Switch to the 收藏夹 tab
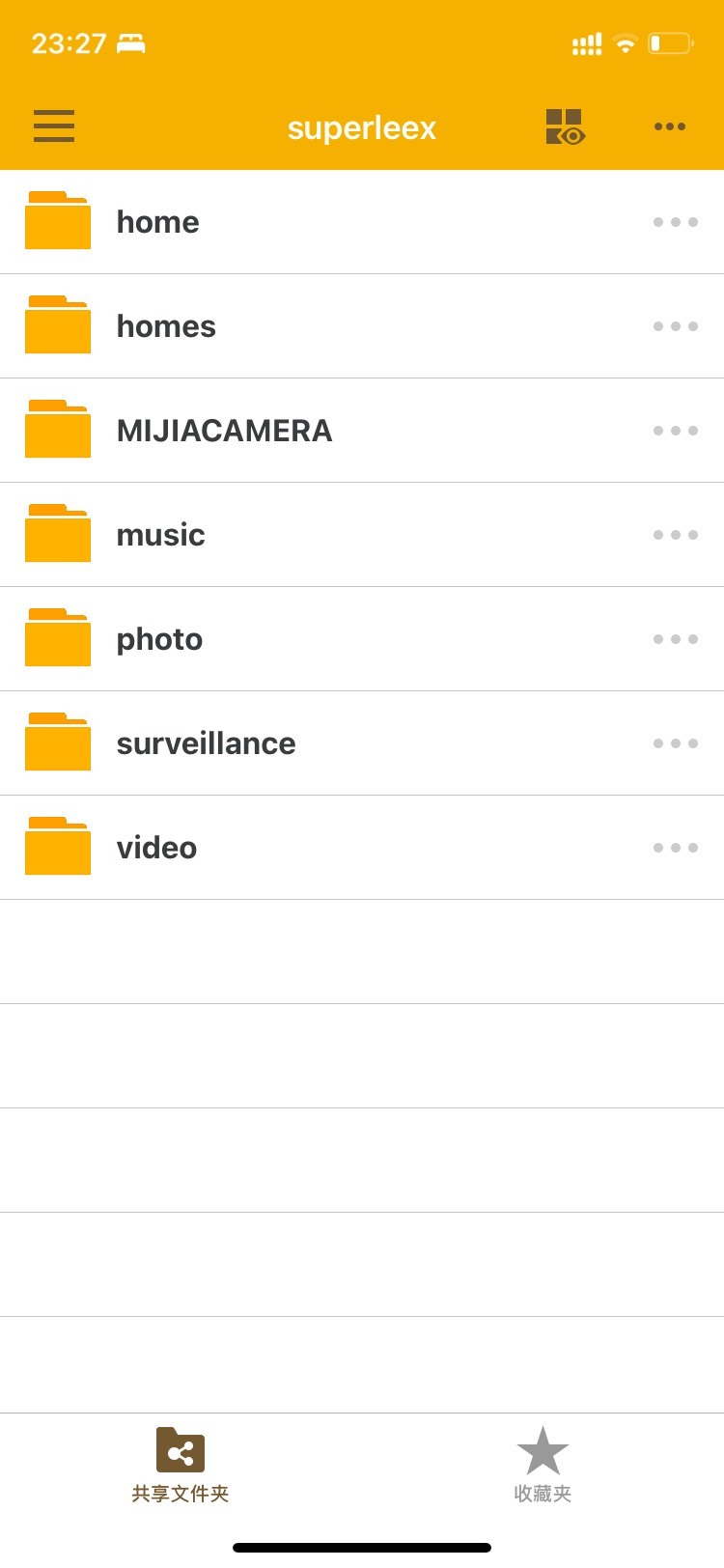Image resolution: width=724 pixels, height=1568 pixels. [543, 1466]
